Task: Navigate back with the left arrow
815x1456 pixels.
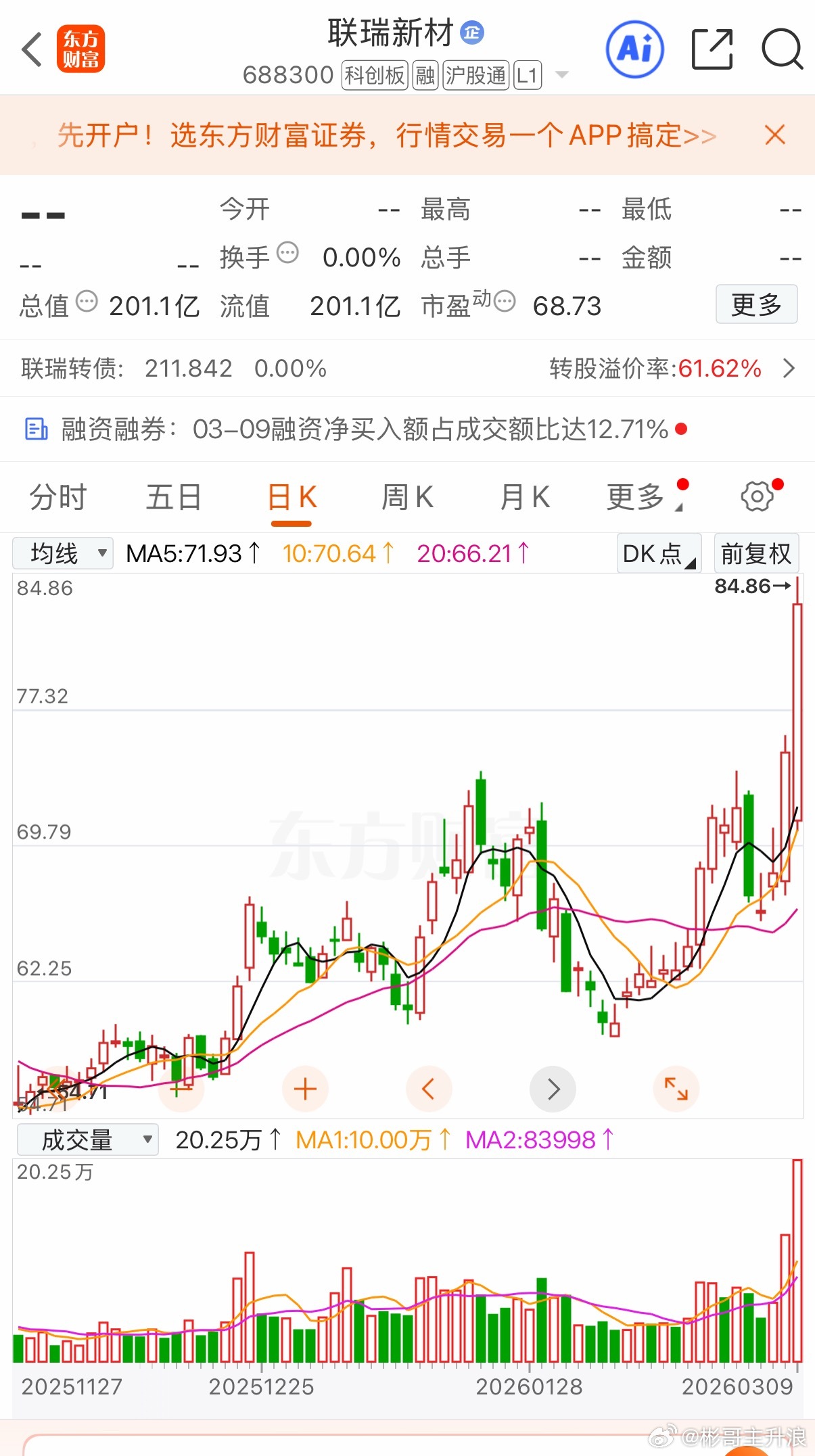Action: 32,50
